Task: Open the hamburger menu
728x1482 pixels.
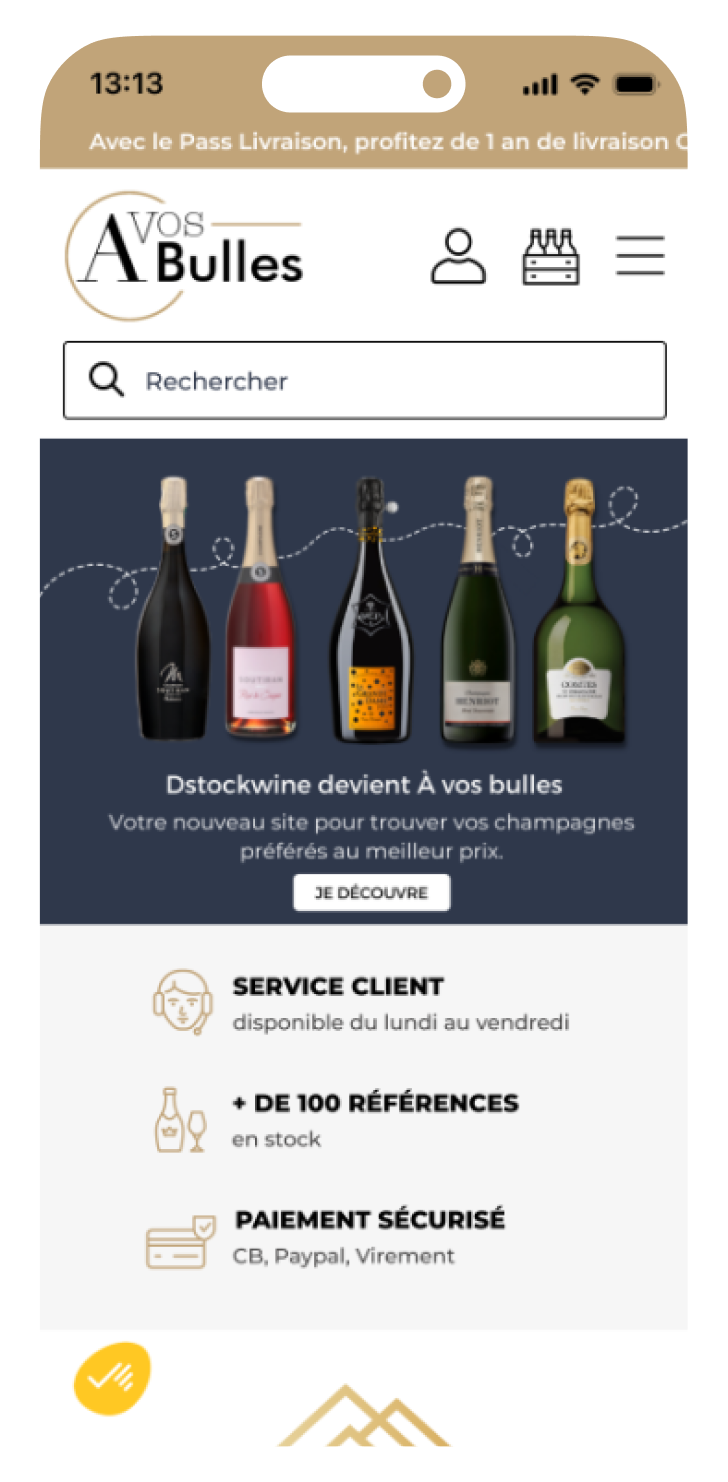Action: pyautogui.click(x=640, y=256)
